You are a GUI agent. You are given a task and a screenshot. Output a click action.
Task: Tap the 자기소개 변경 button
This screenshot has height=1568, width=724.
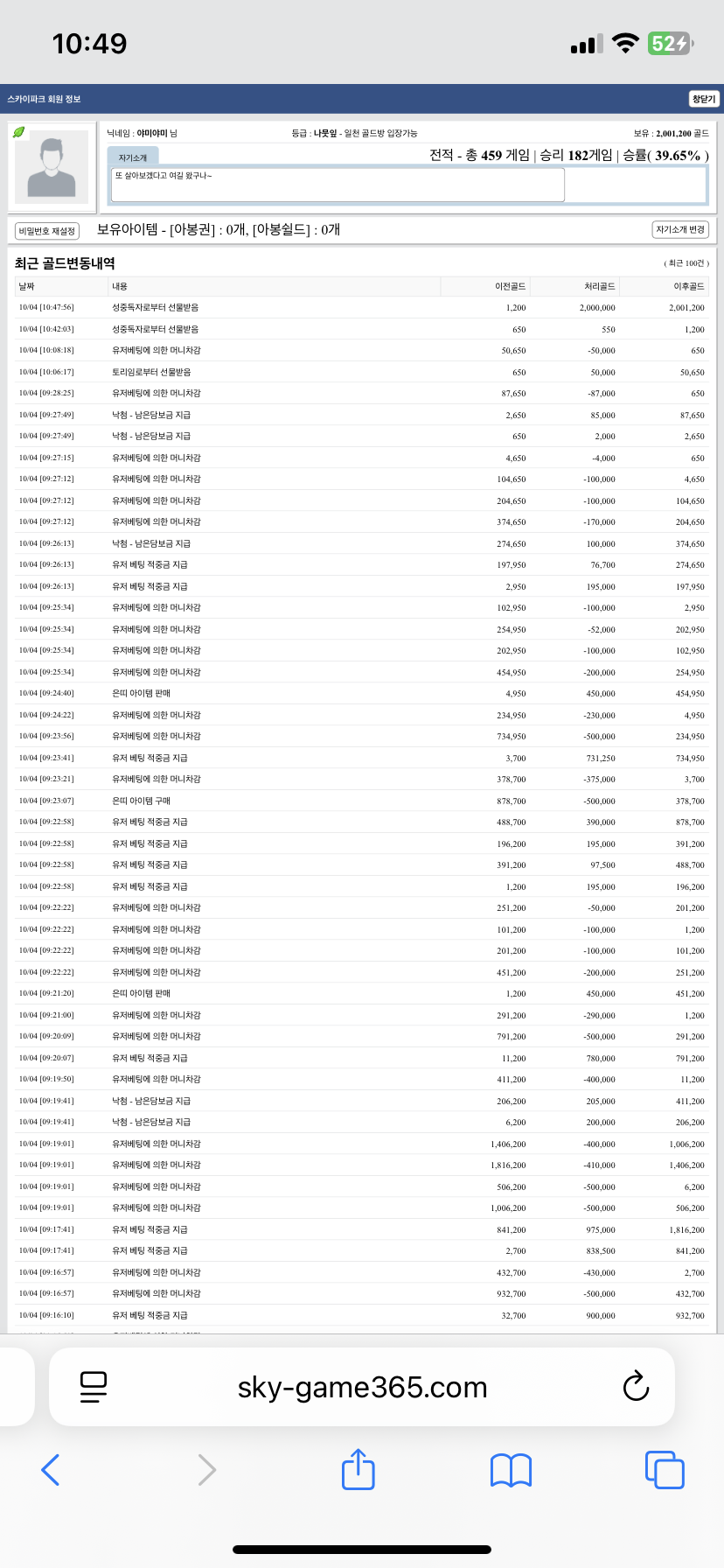point(680,229)
